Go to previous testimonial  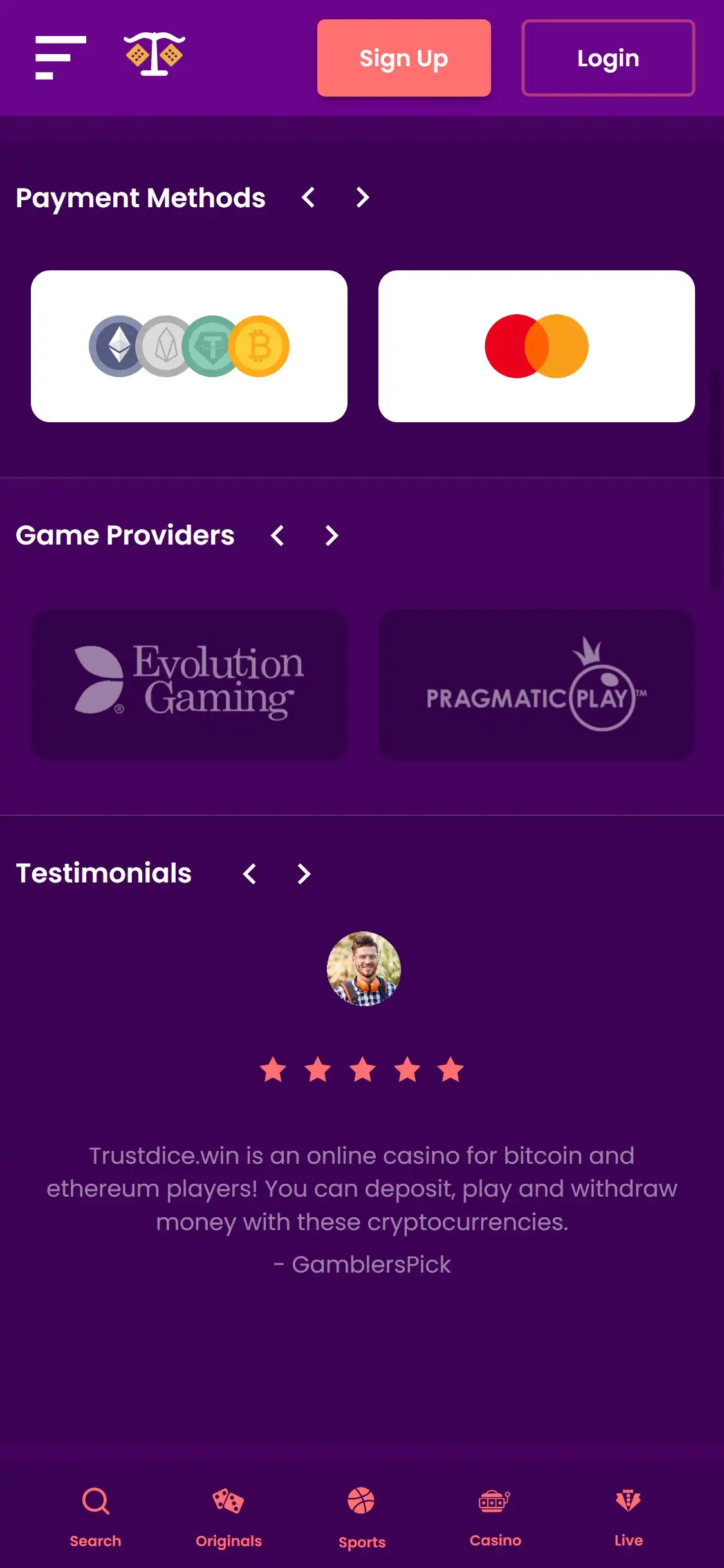pos(250,873)
